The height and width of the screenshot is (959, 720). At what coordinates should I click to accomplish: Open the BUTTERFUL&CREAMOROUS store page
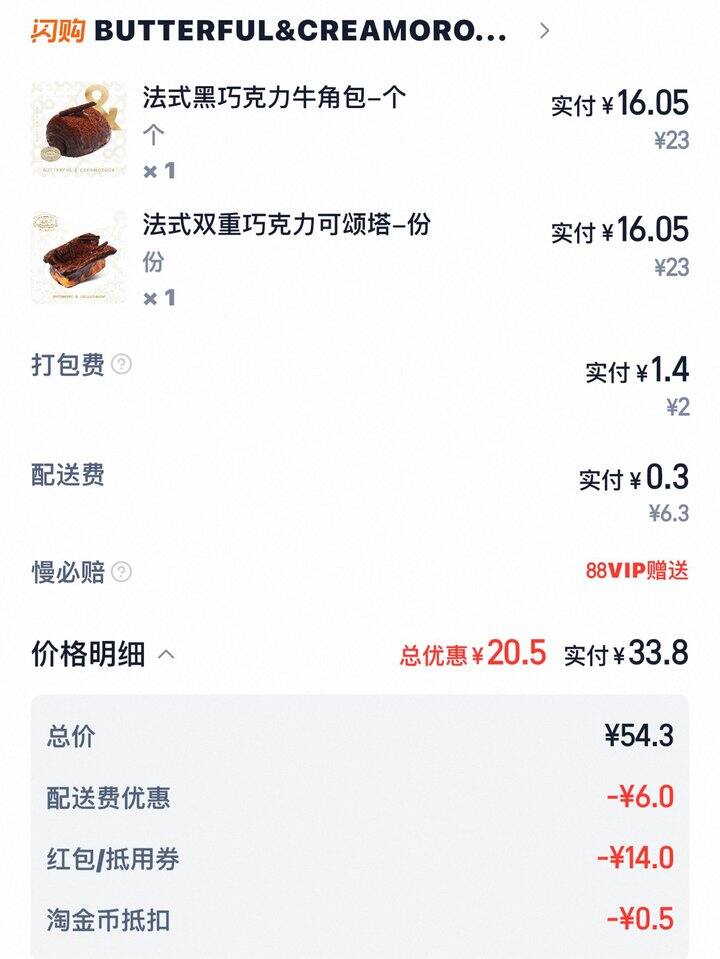300,31
